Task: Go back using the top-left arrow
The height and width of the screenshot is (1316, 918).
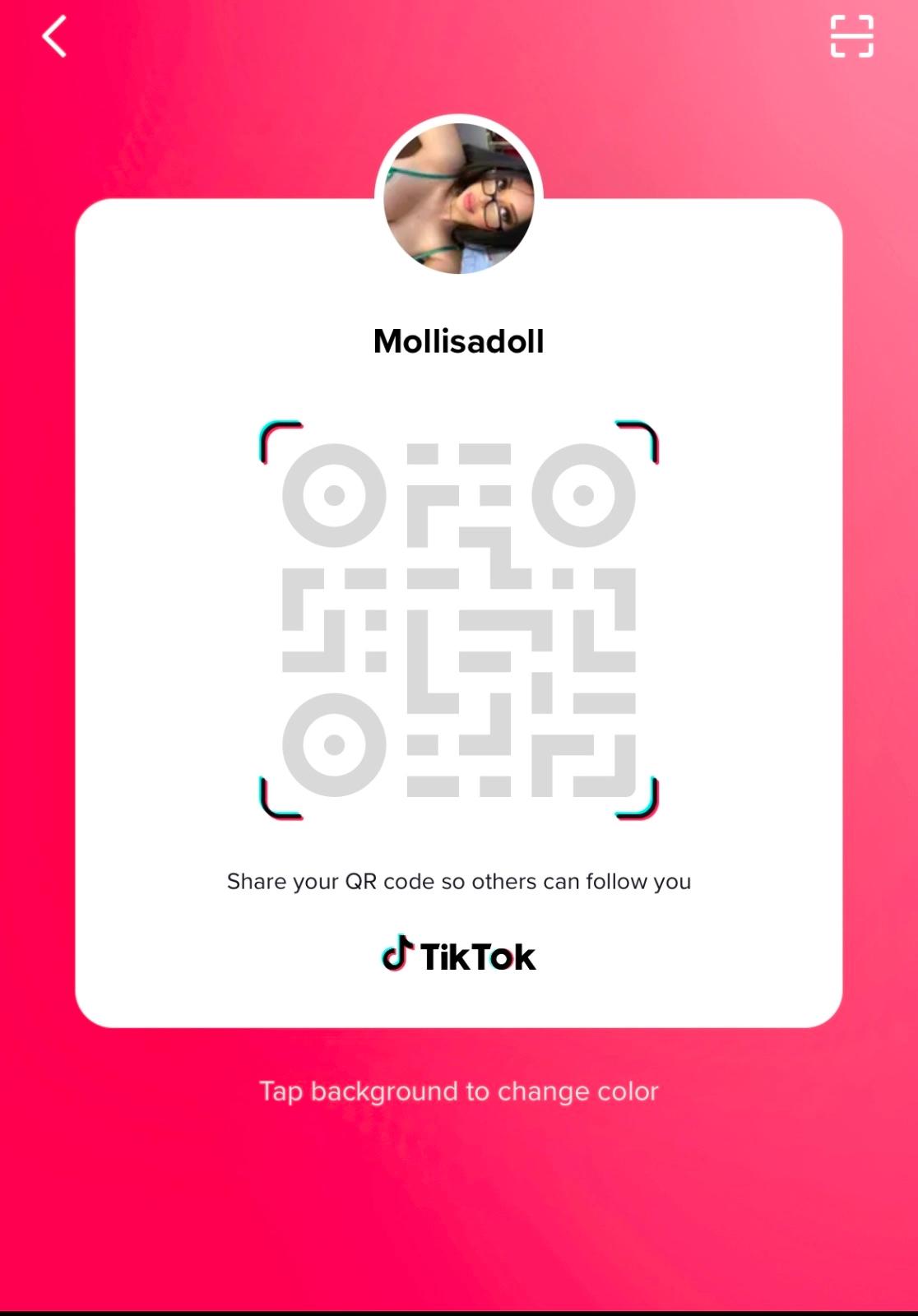Action: [x=54, y=38]
